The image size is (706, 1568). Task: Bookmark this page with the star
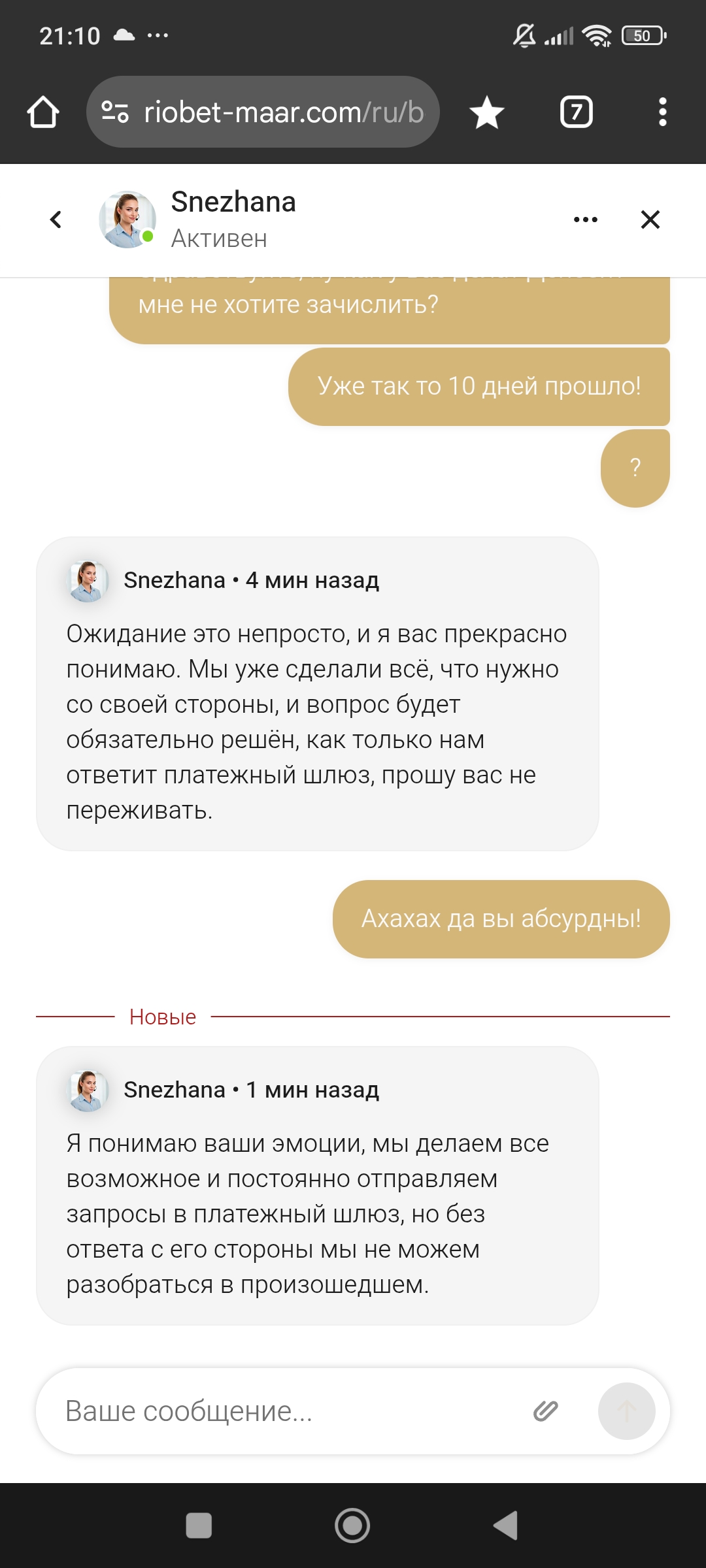point(487,112)
